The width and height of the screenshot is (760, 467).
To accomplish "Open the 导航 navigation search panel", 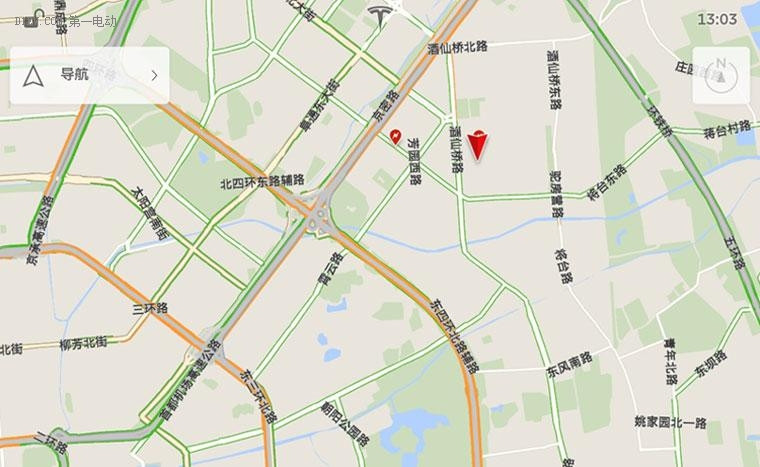I will point(89,75).
